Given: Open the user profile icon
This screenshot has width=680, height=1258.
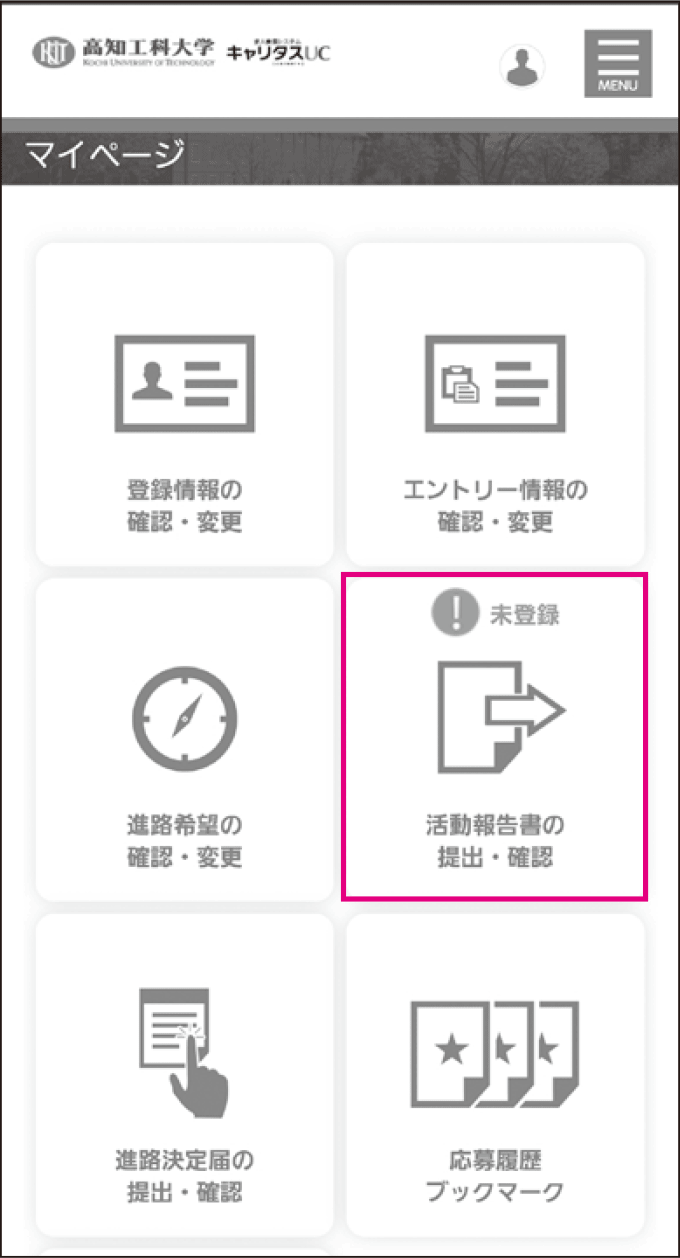Looking at the screenshot, I should (x=522, y=66).
